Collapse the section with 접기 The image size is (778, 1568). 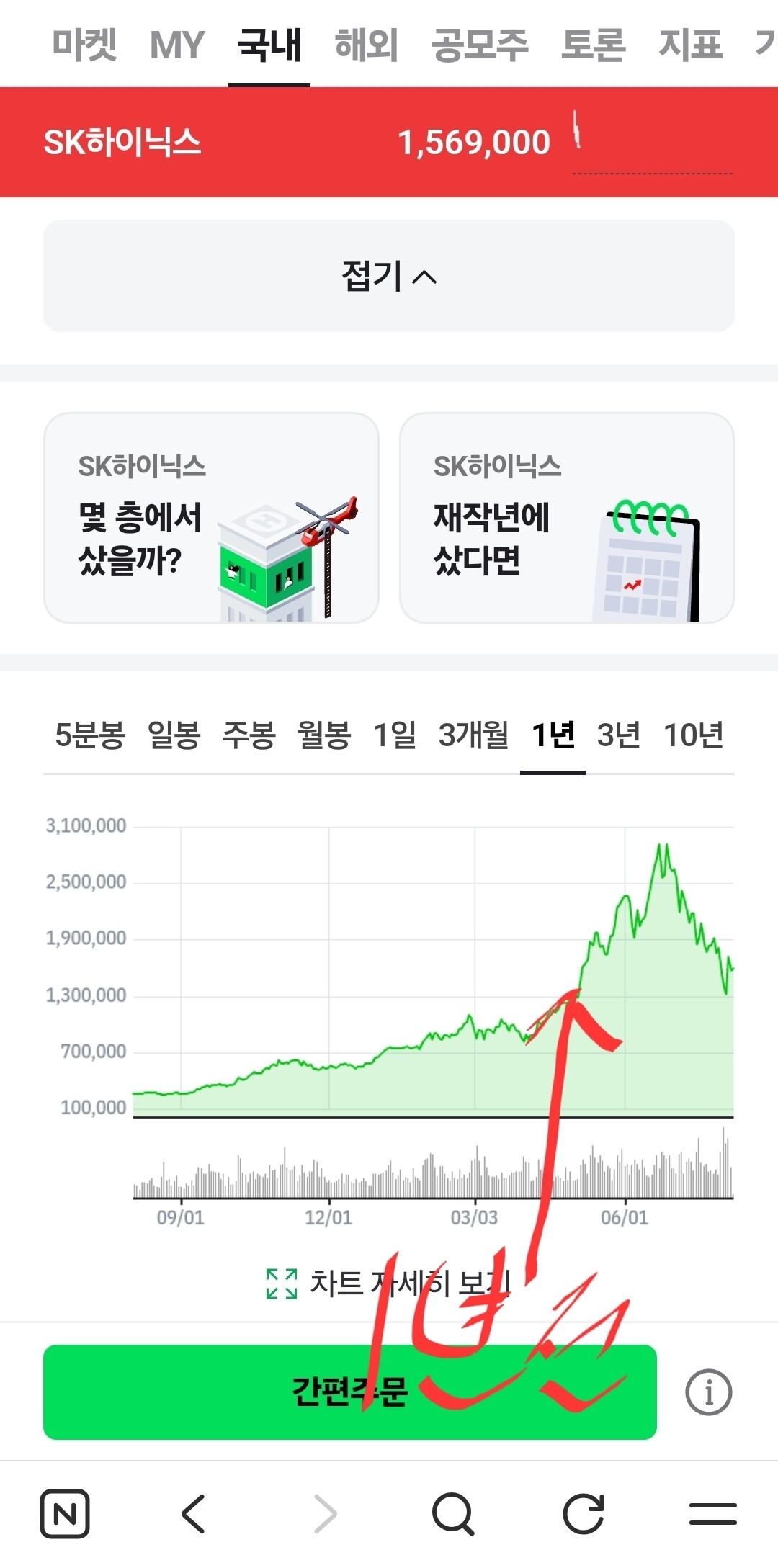[x=389, y=276]
